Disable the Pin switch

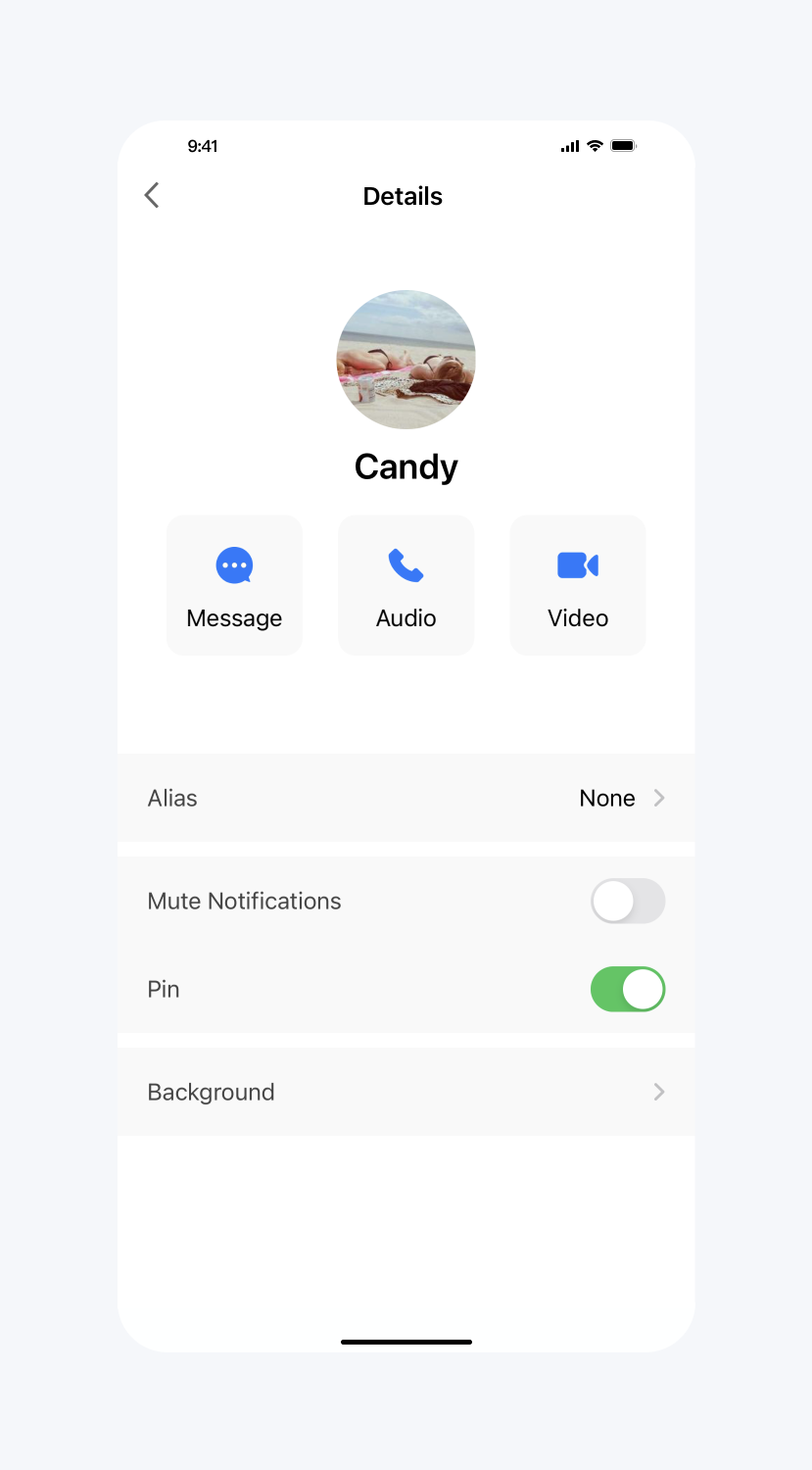coord(627,989)
